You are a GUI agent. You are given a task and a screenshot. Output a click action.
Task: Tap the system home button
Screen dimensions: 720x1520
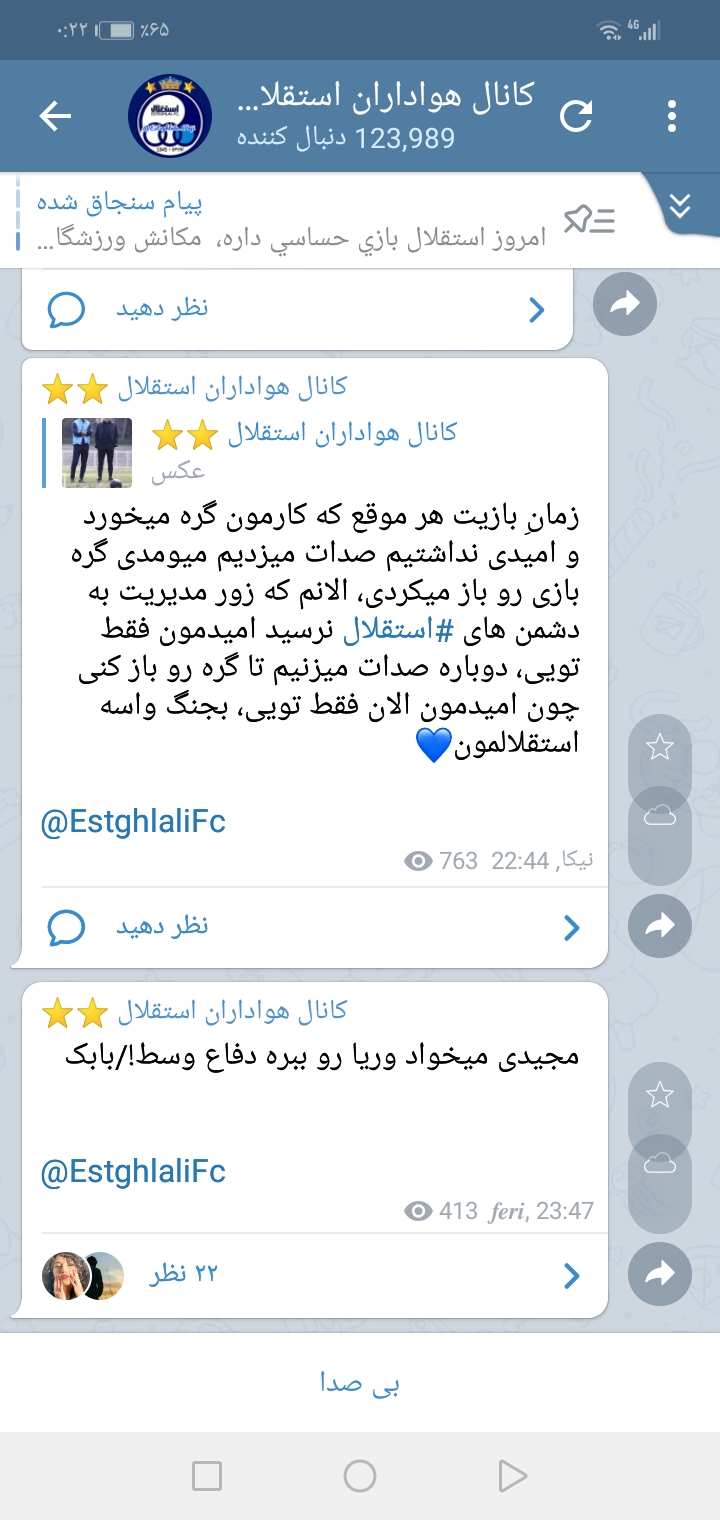point(360,1476)
